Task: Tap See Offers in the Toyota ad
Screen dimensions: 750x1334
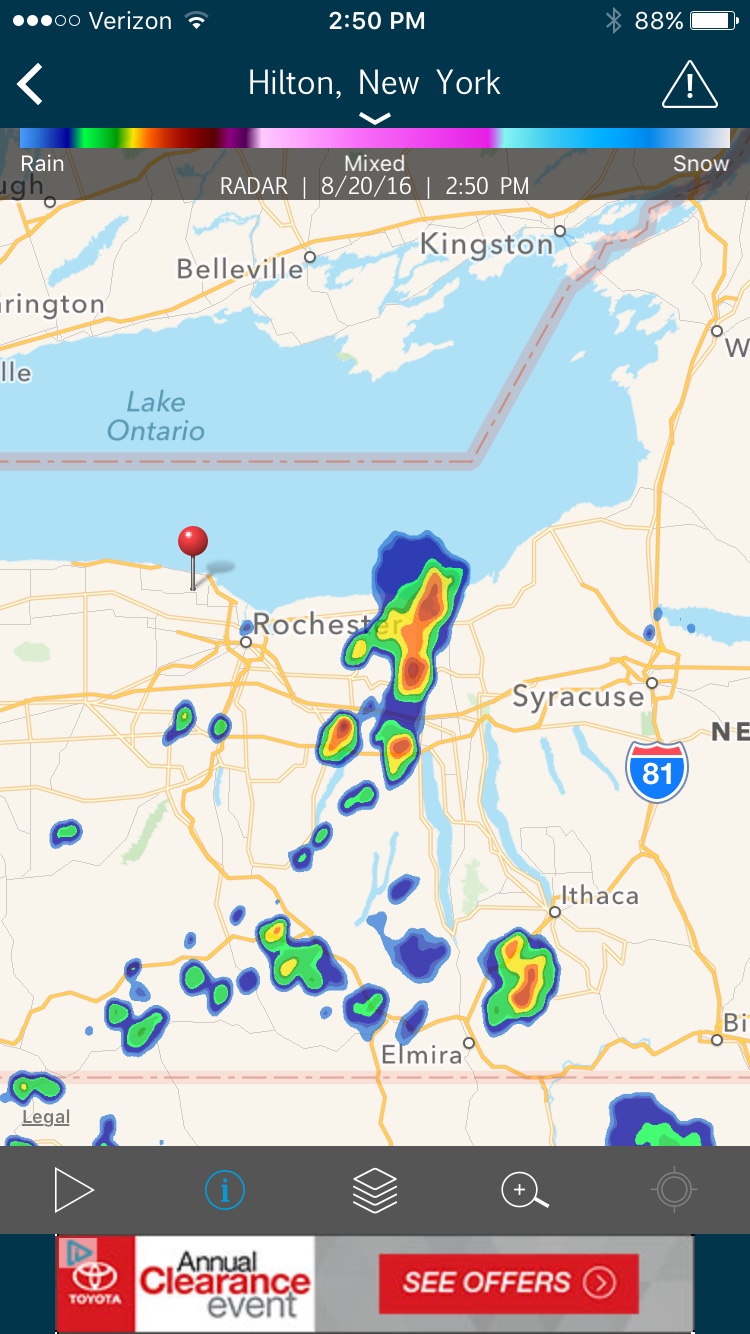Action: pos(508,1283)
